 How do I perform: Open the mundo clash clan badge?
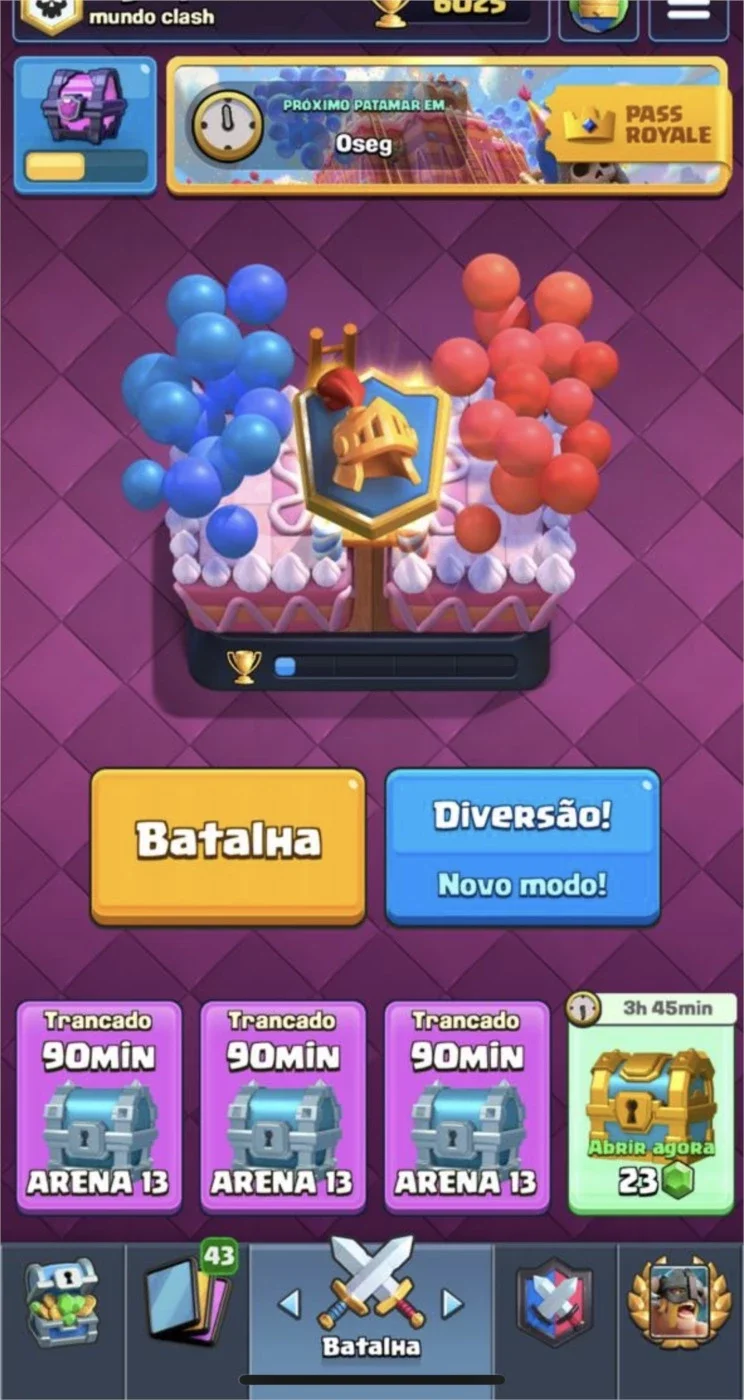click(x=51, y=15)
